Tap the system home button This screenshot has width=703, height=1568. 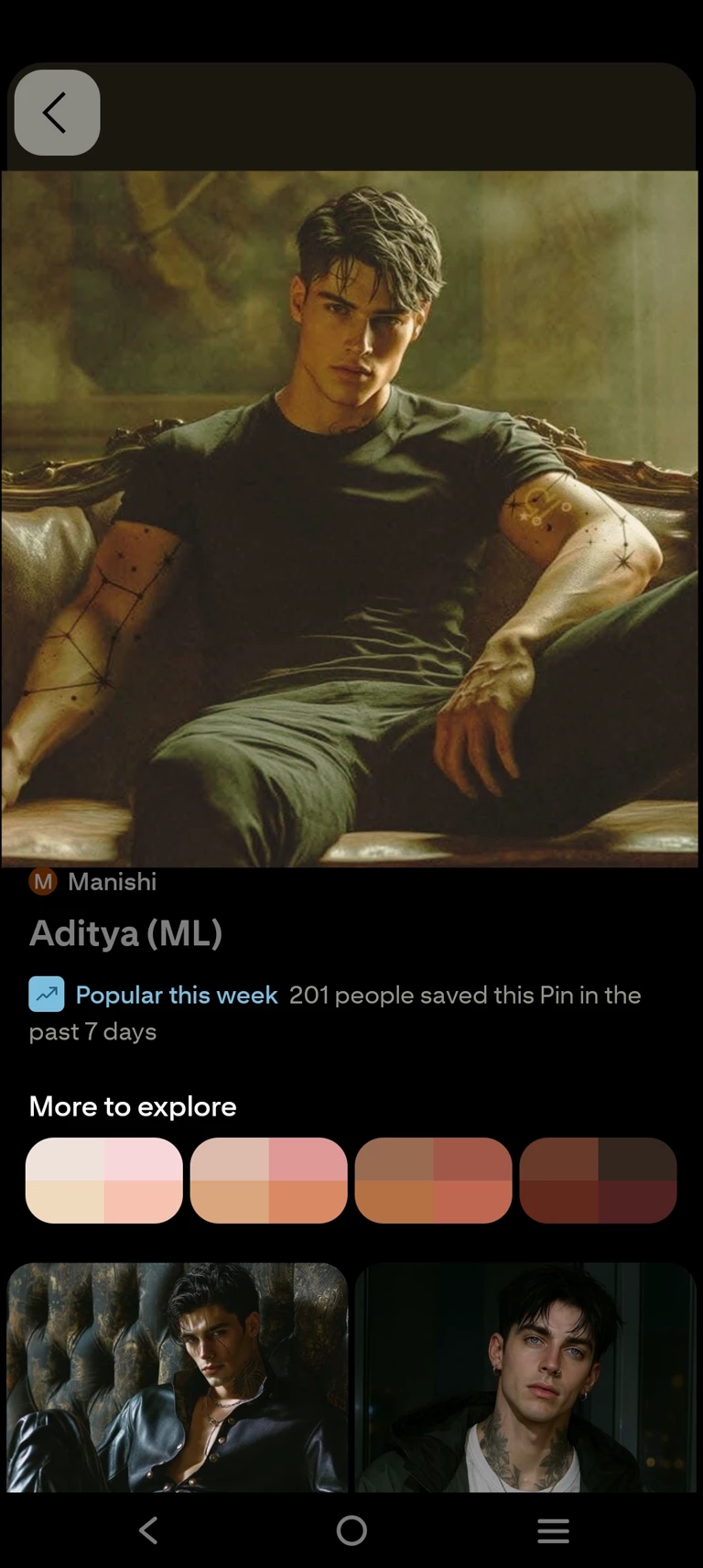point(351,1530)
